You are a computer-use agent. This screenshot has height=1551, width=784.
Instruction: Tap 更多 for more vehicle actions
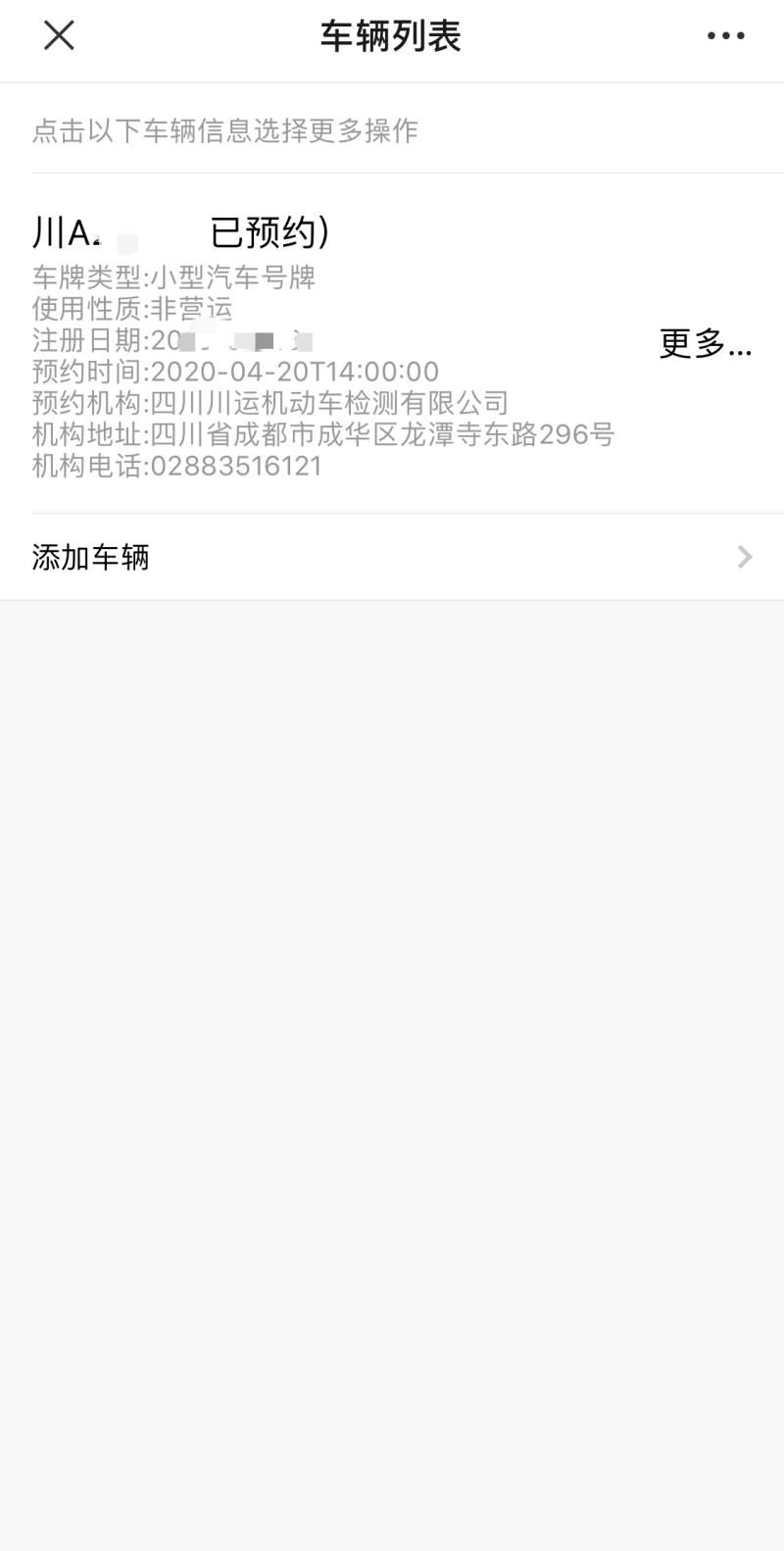706,344
